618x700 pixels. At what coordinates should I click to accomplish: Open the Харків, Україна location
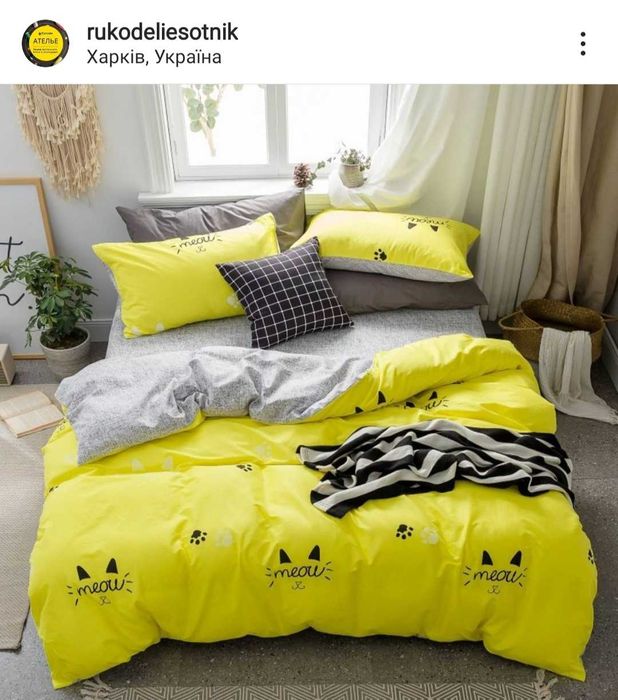tap(154, 57)
